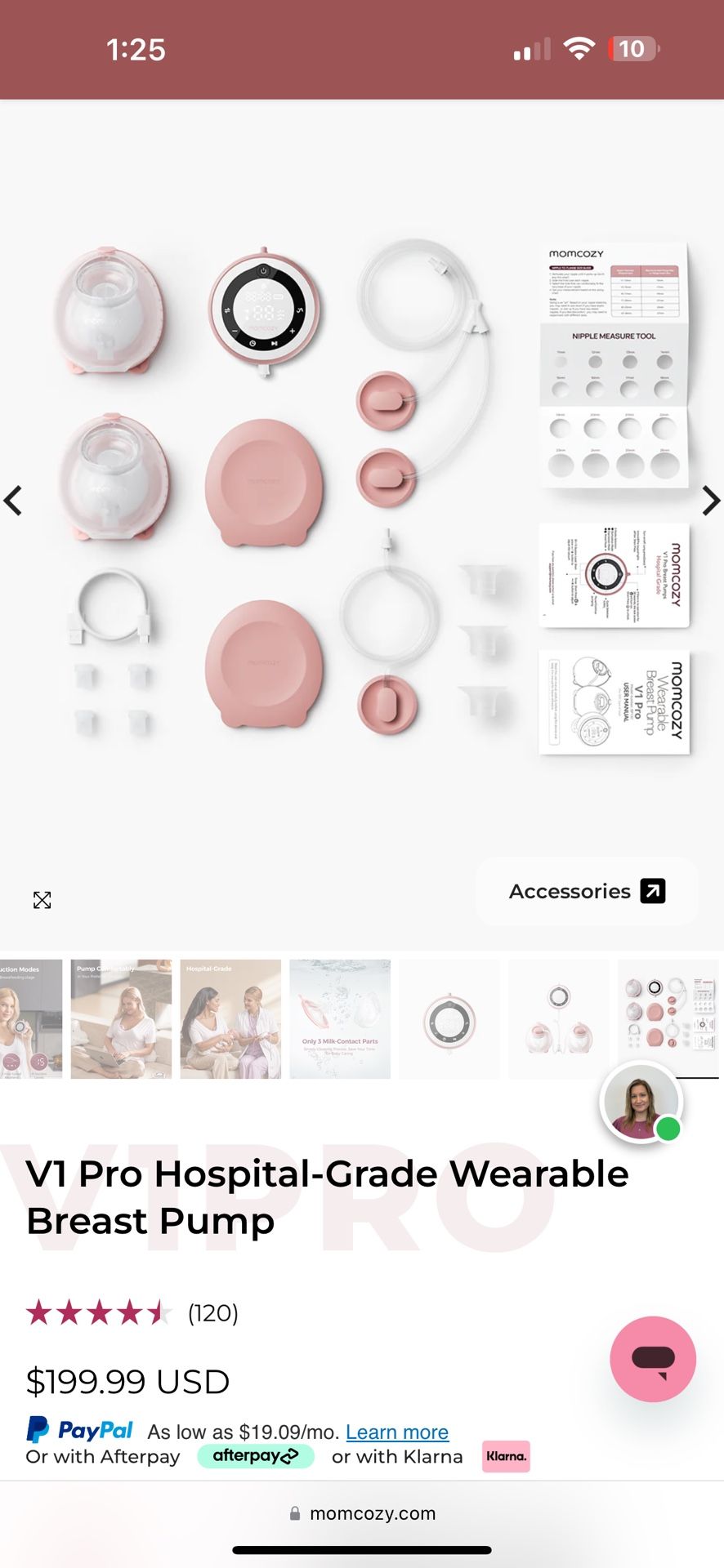The height and width of the screenshot is (1568, 724).
Task: Select the Hospital-Grade thumbnail
Action: pyautogui.click(x=230, y=1018)
